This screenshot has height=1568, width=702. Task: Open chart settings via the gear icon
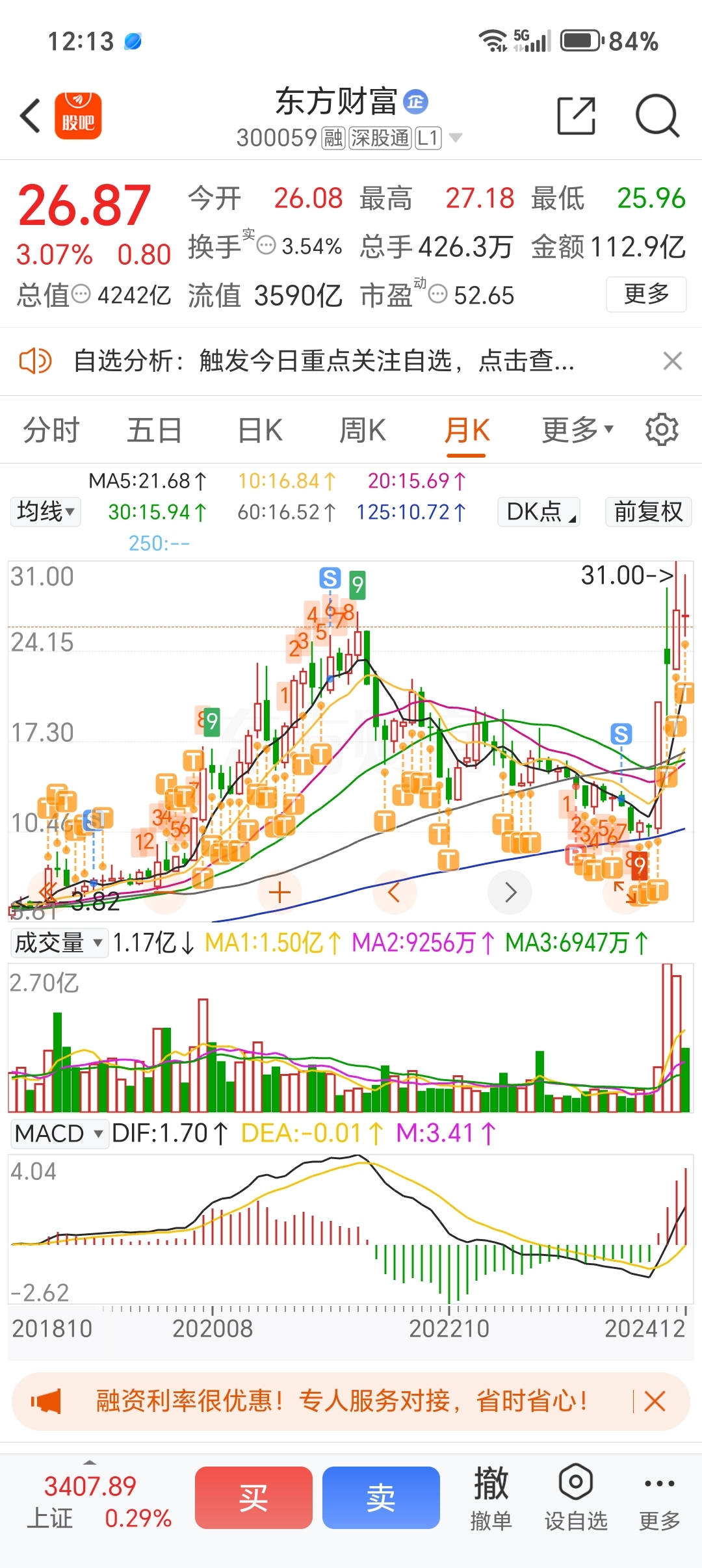pyautogui.click(x=661, y=429)
